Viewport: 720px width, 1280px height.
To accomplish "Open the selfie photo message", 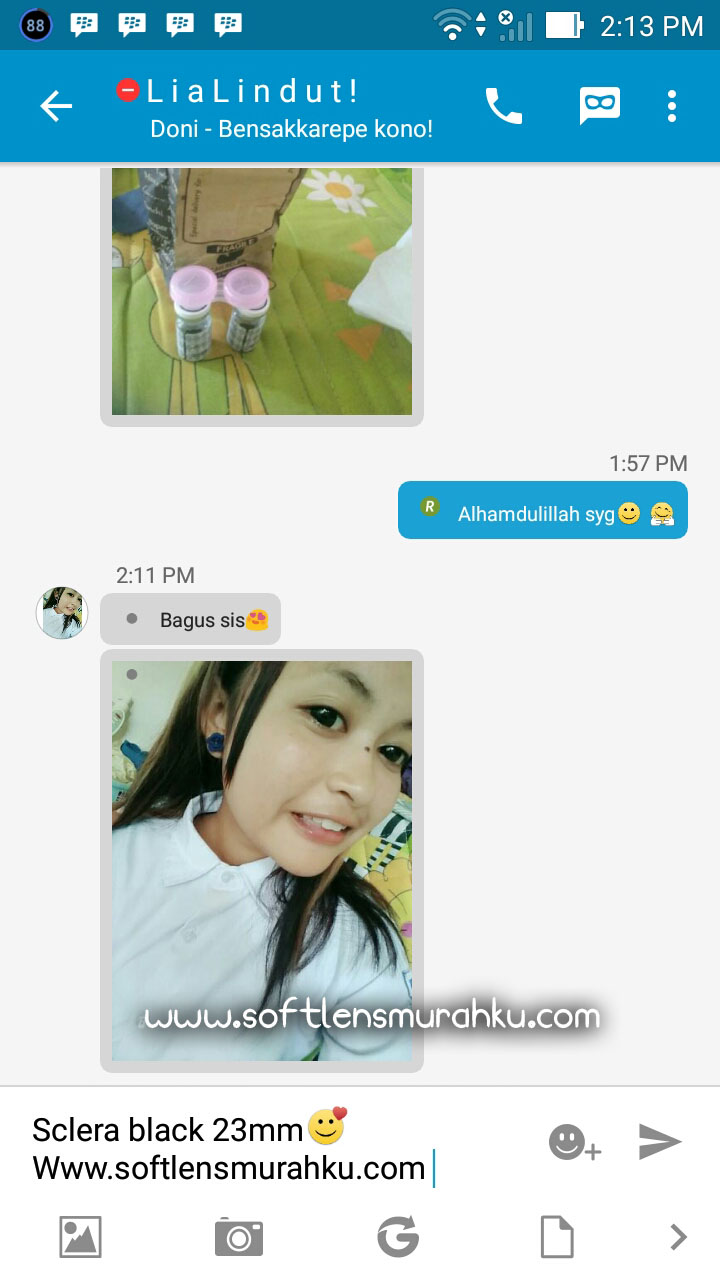I will pyautogui.click(x=262, y=861).
